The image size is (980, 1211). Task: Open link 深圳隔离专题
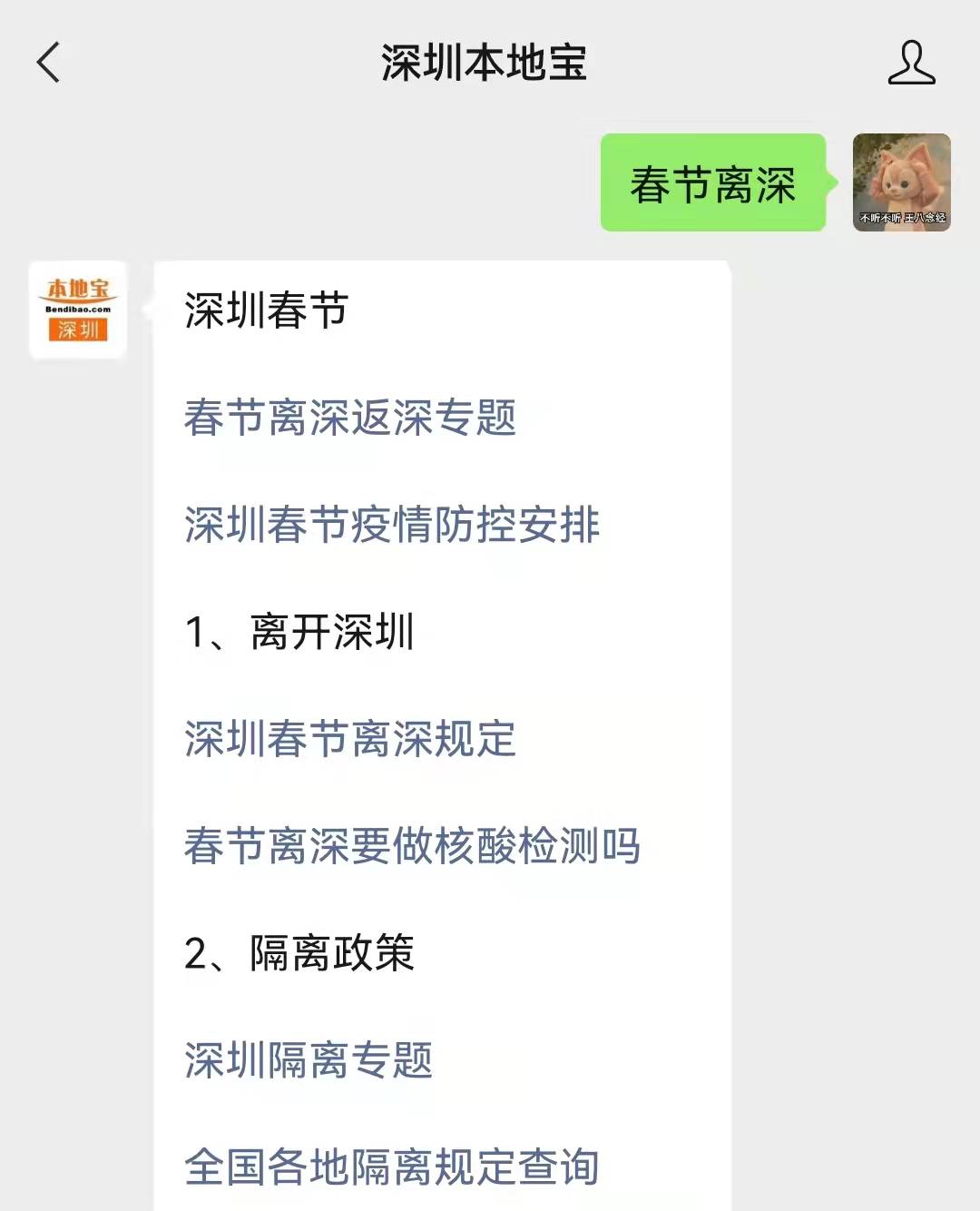coord(308,1060)
